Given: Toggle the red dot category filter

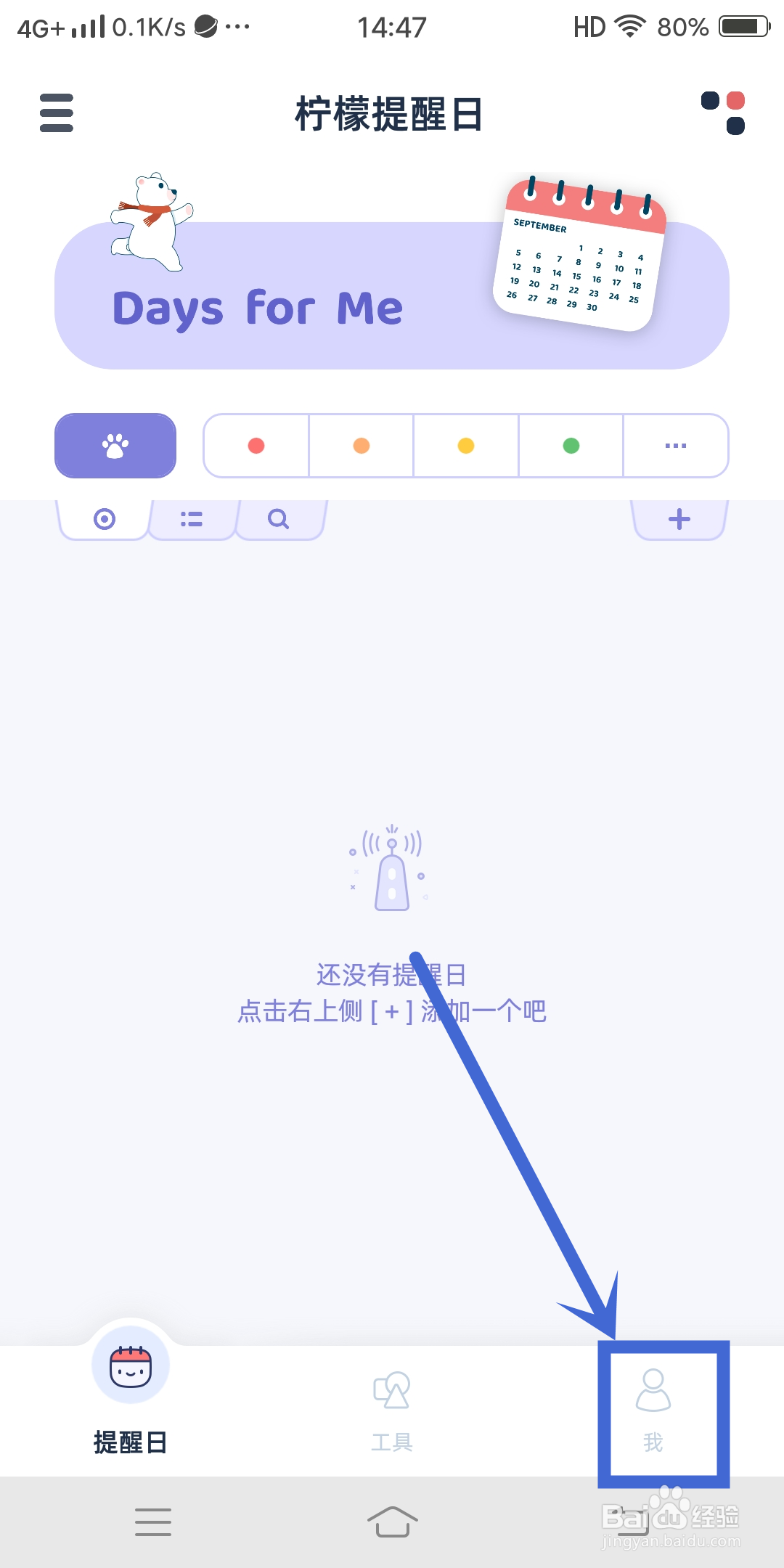Looking at the screenshot, I should [x=256, y=446].
